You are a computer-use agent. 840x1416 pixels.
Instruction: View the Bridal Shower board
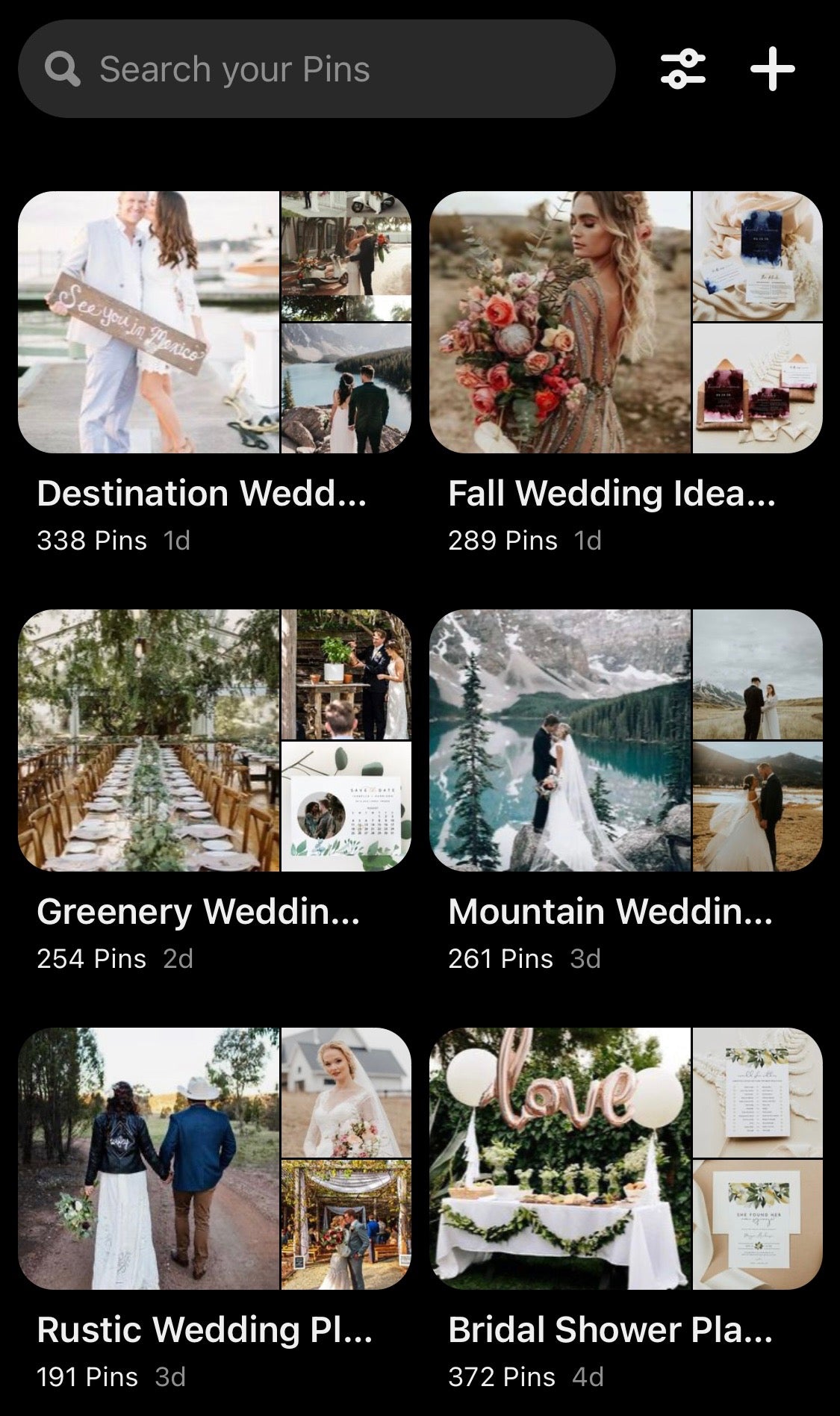coord(626,1159)
